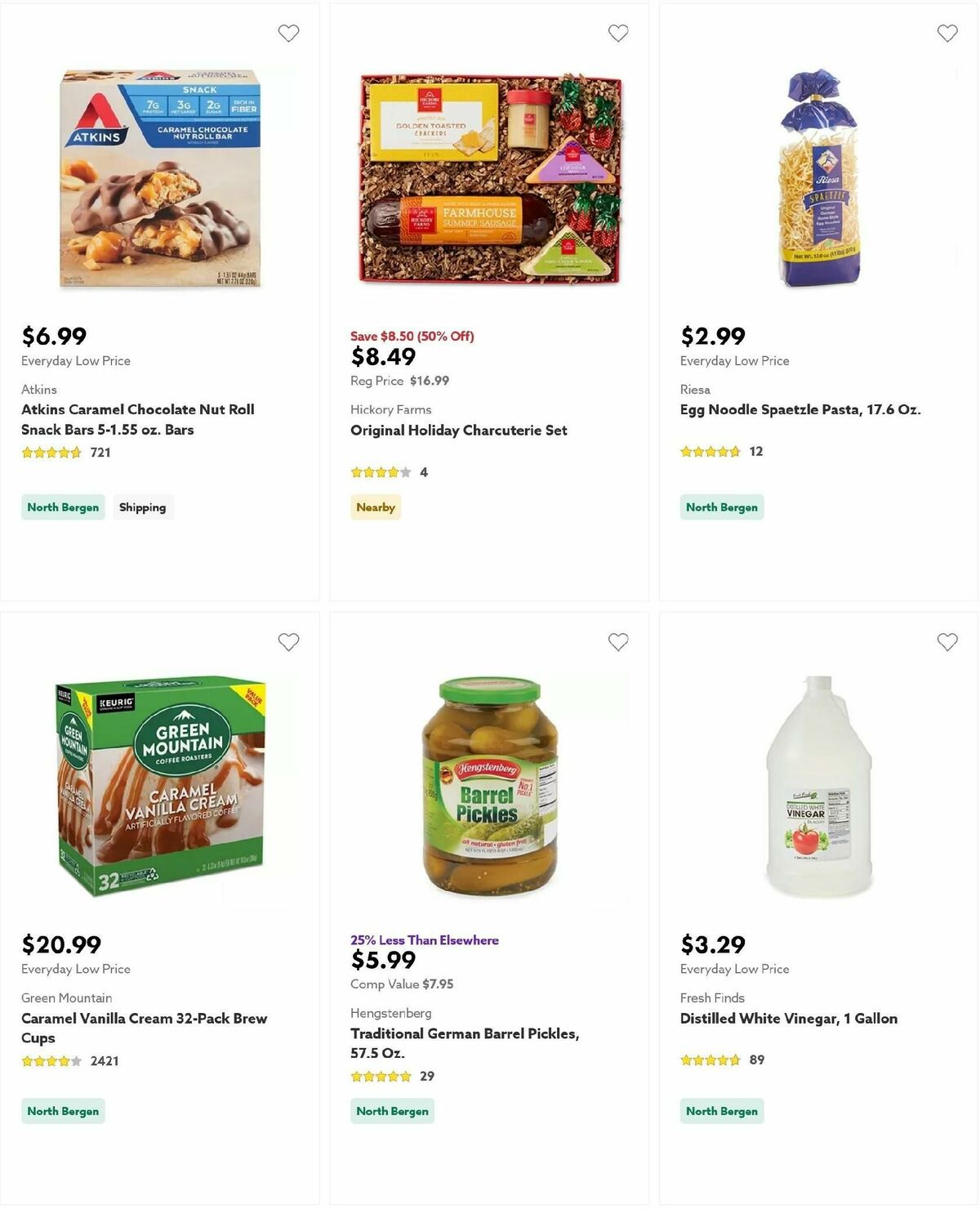Favorite the Fresh Finds Distilled White Vinegar
This screenshot has width=980, height=1209.
click(x=947, y=642)
